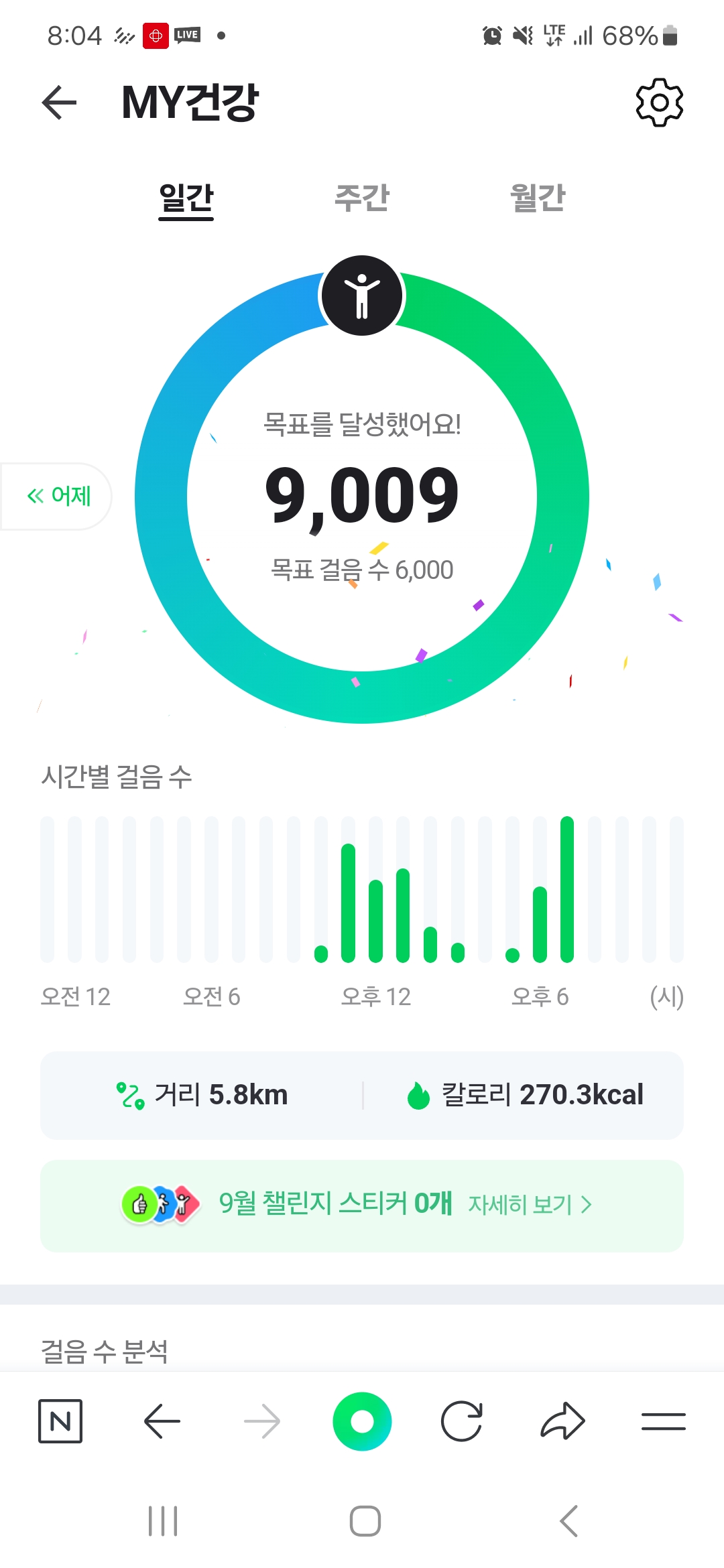Open recent apps from system navigation
Image resolution: width=724 pixels, height=1568 pixels.
(x=163, y=1521)
